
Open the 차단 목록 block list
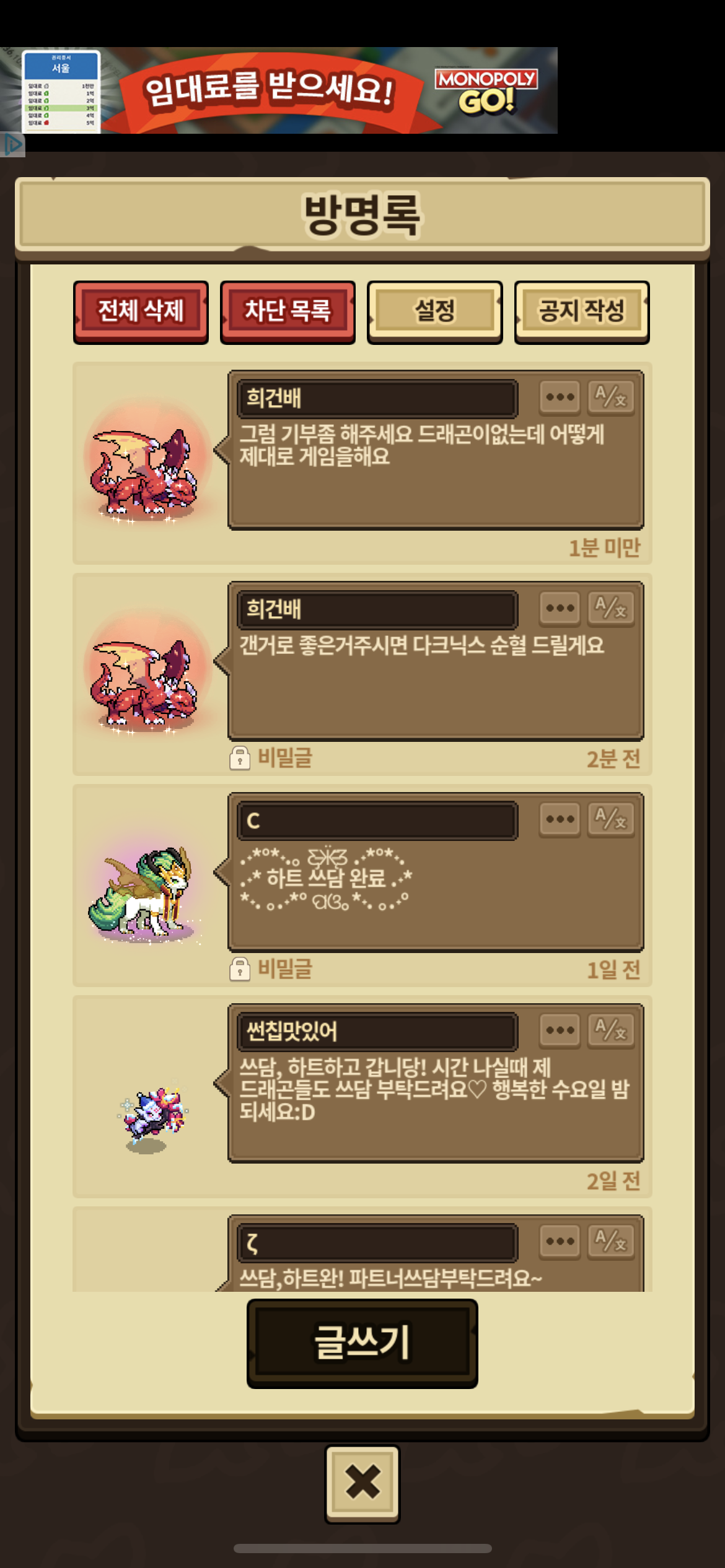288,312
